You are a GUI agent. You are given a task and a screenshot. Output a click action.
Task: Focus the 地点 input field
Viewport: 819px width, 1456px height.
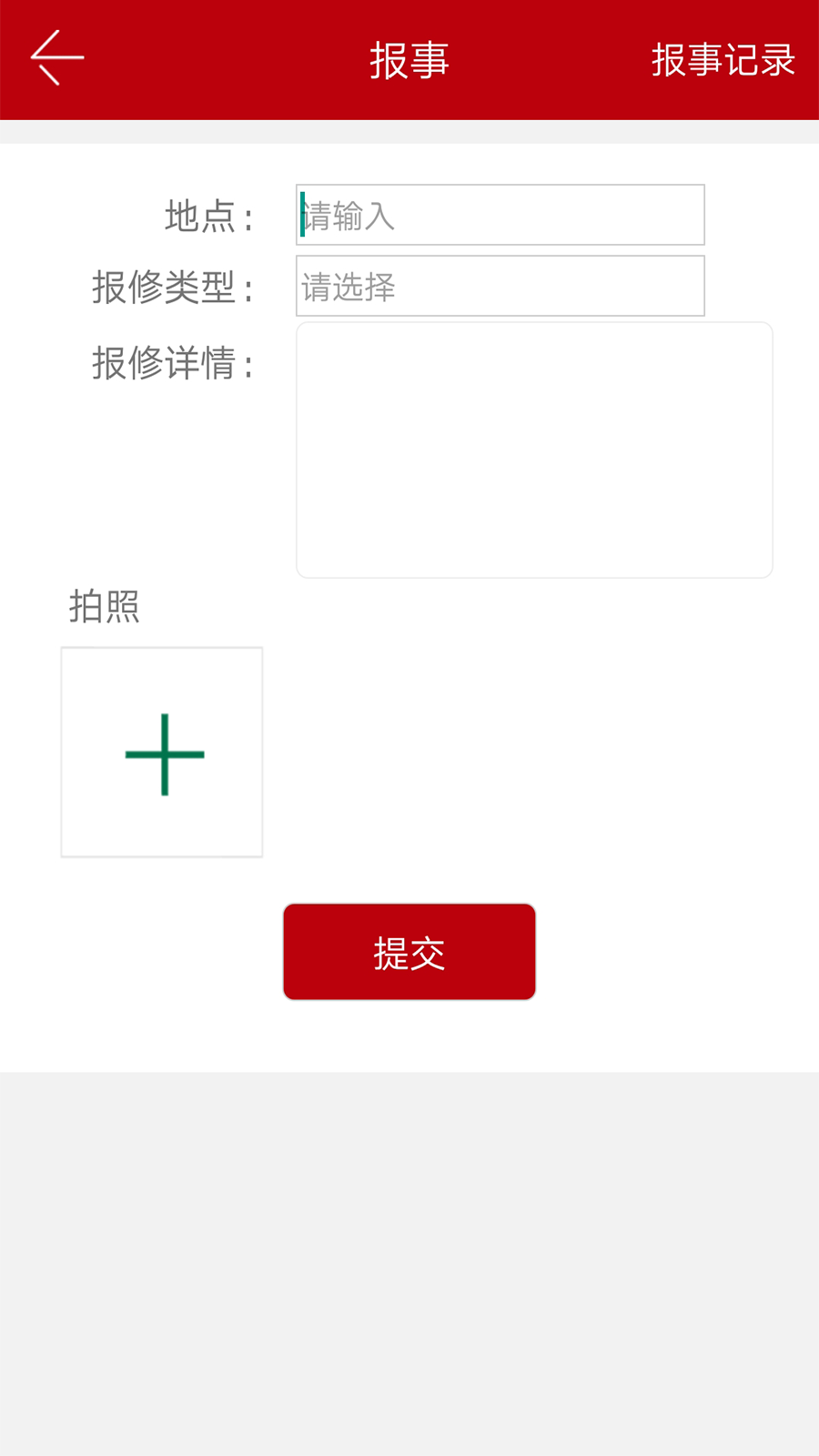coord(500,215)
